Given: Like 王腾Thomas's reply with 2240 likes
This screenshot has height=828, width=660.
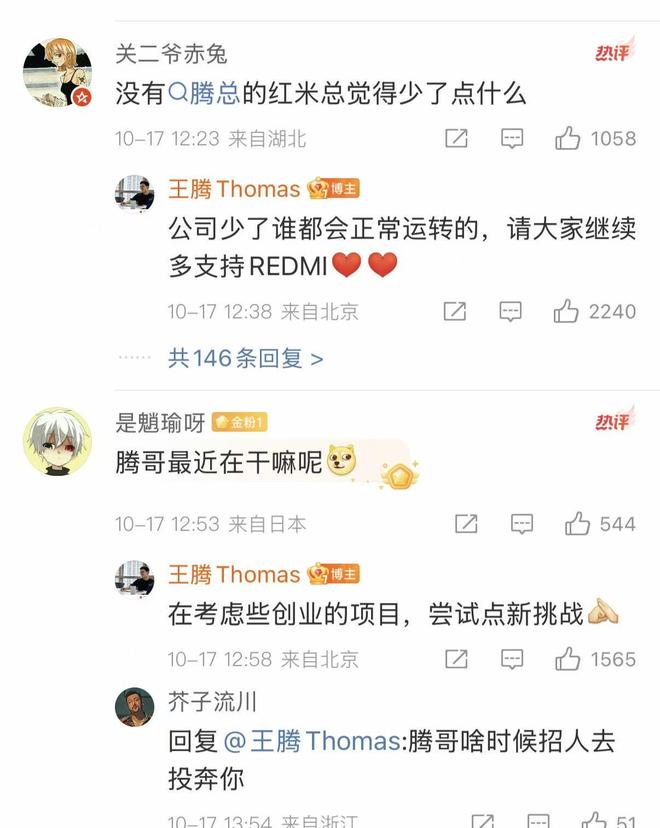Looking at the screenshot, I should [x=566, y=311].
